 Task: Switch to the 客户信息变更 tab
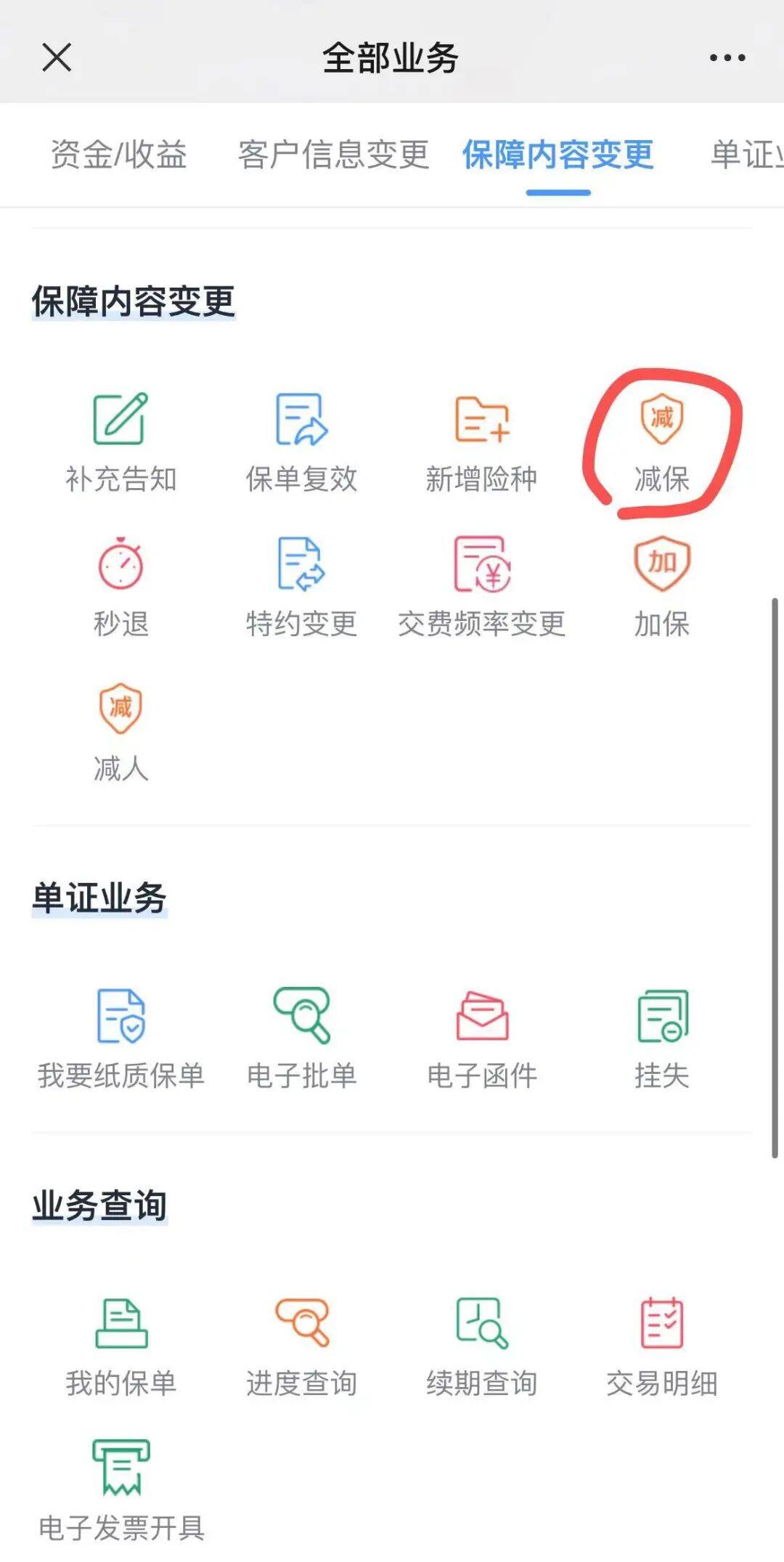click(x=334, y=155)
